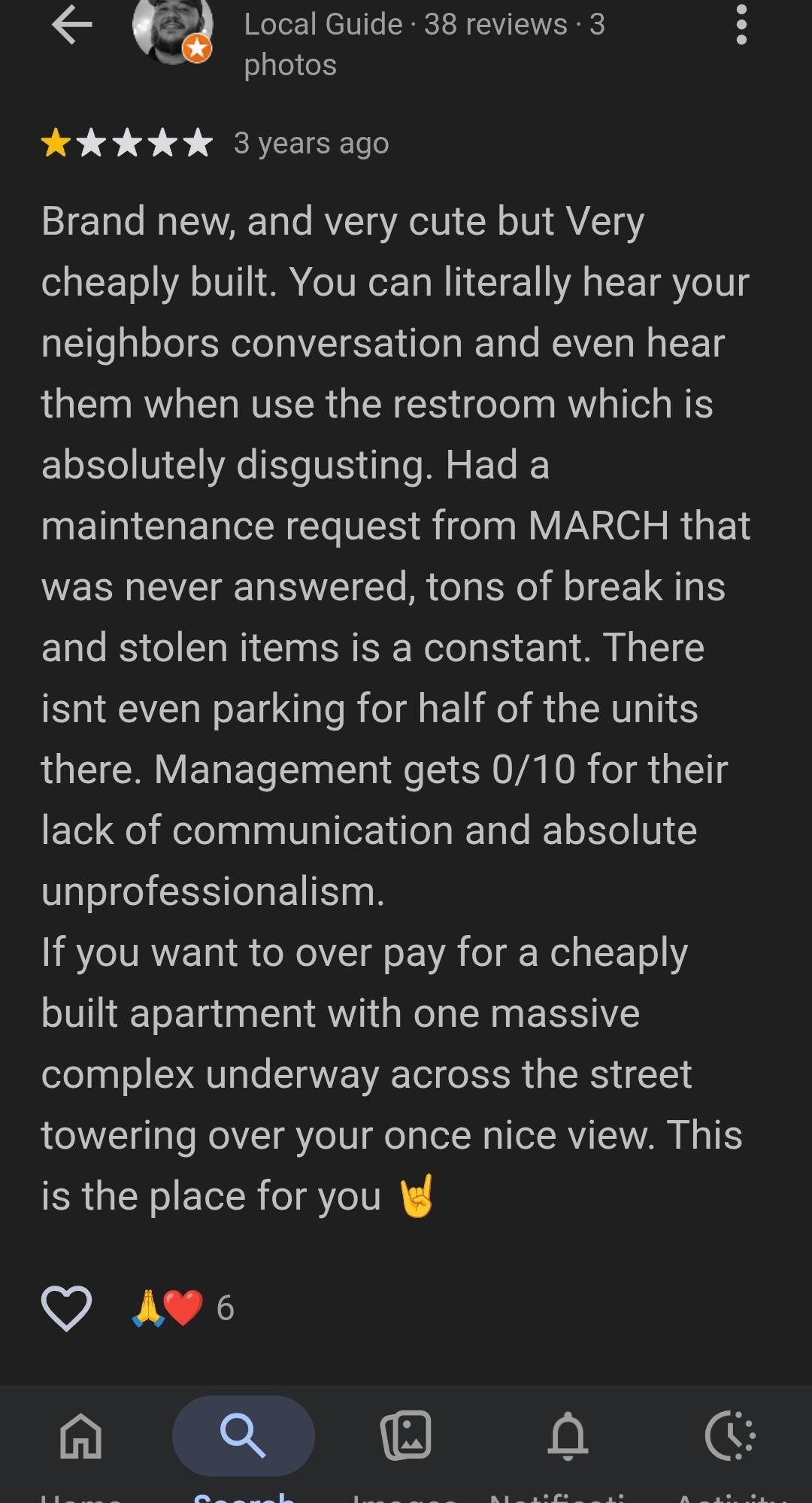This screenshot has width=812, height=1503.
Task: Go back using the arrow
Action: (x=72, y=26)
